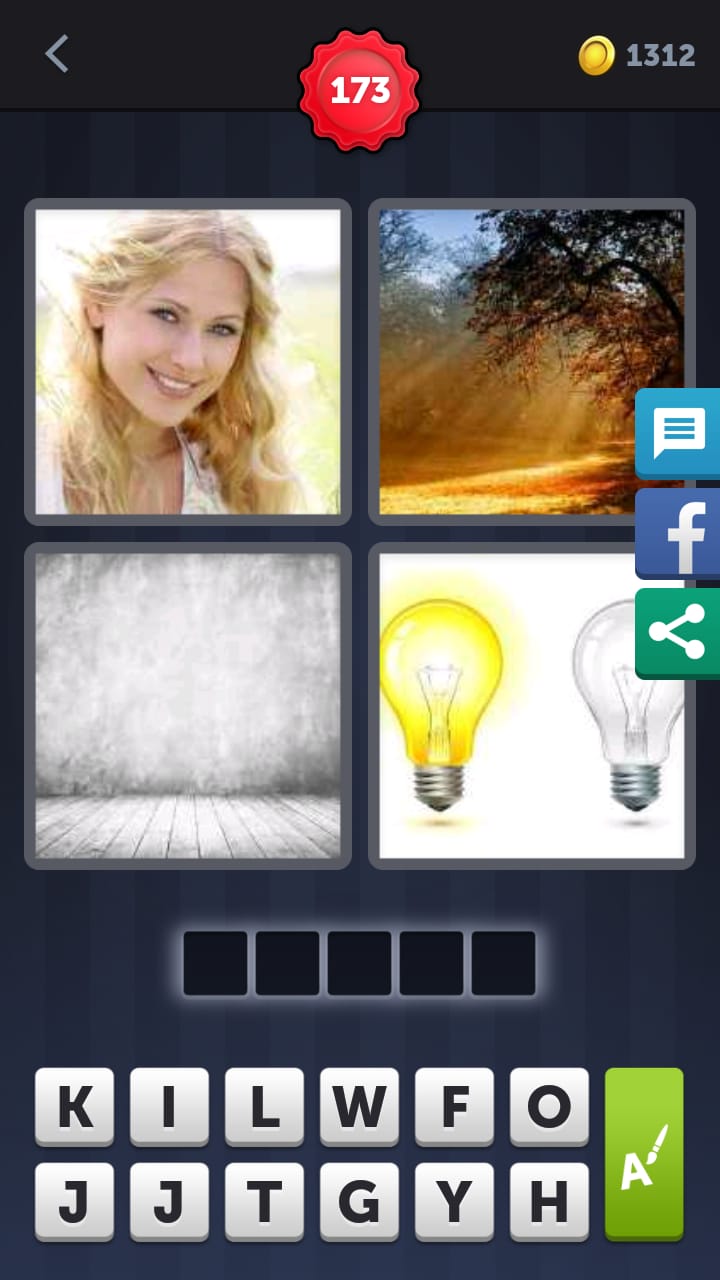Tap the back arrow icon

56,55
